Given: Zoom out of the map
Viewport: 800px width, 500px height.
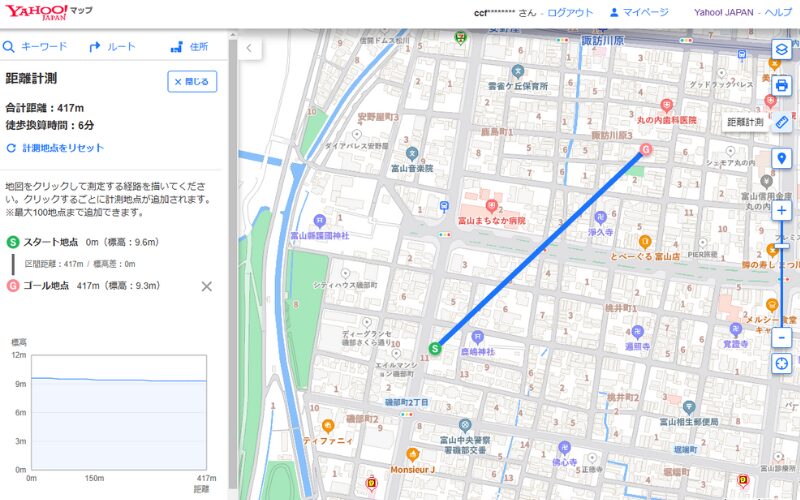Looking at the screenshot, I should pyautogui.click(x=782, y=337).
